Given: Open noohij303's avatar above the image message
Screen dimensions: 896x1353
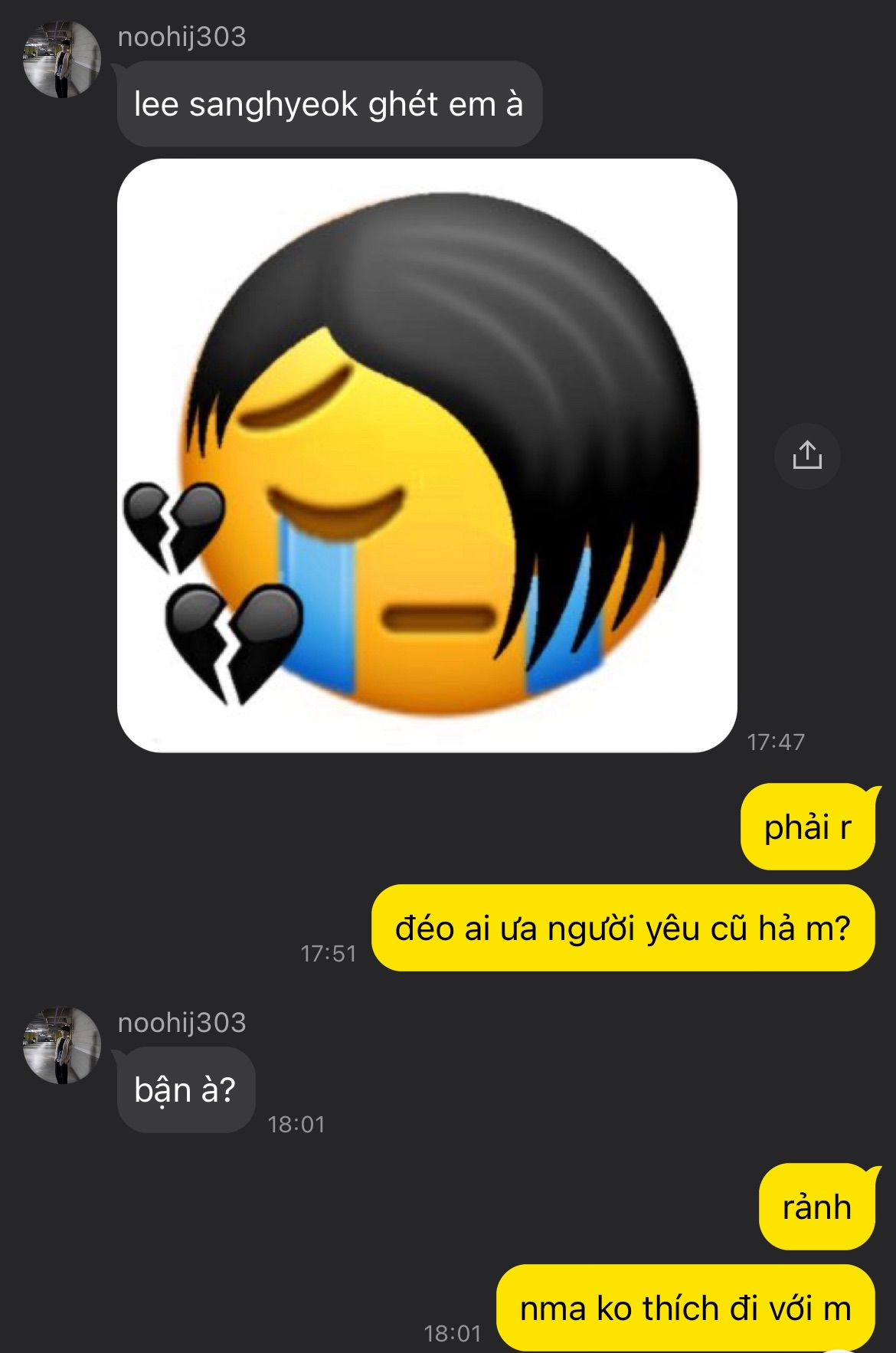Looking at the screenshot, I should tap(61, 60).
